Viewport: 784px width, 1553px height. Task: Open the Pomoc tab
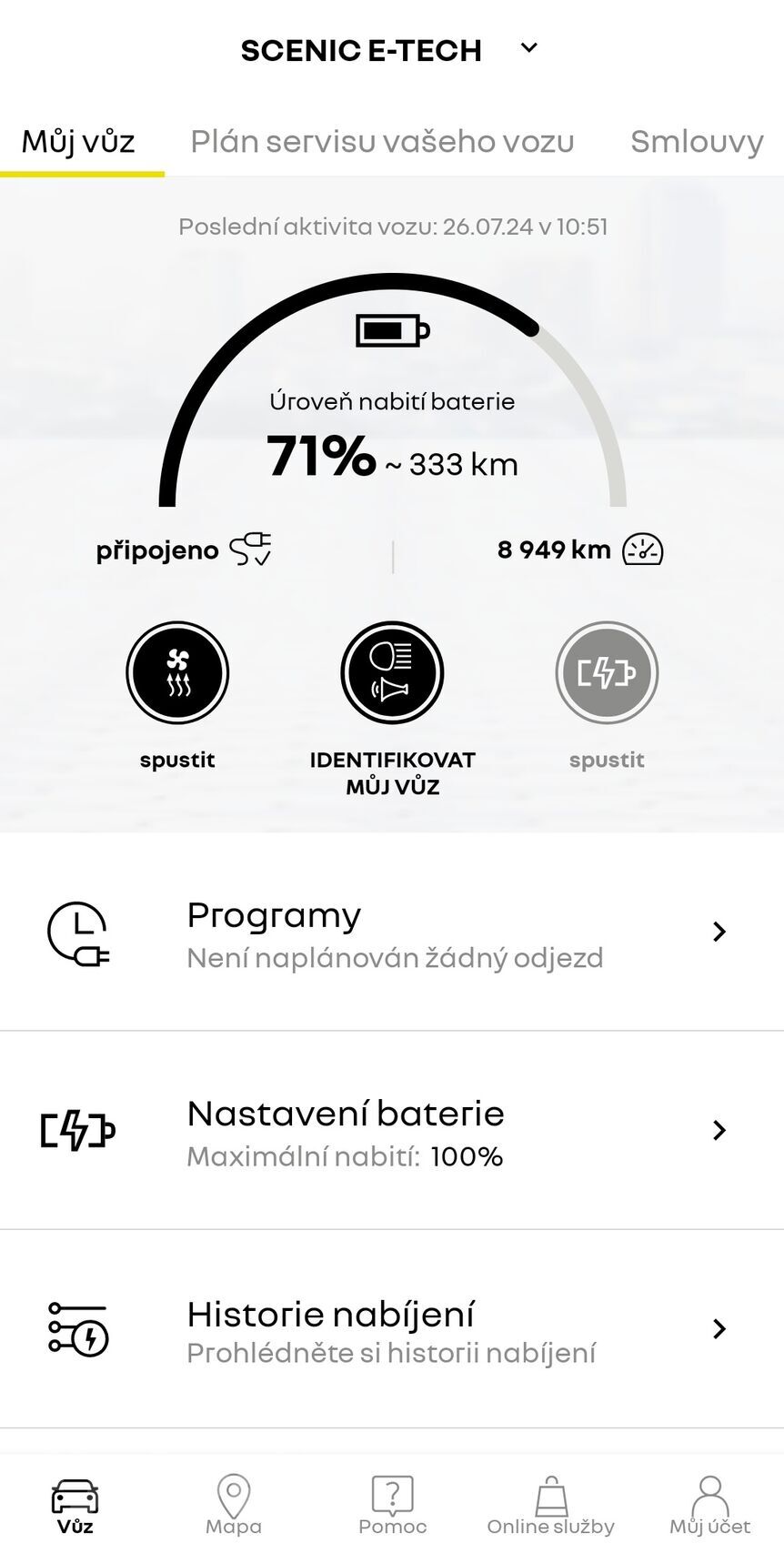(392, 1504)
